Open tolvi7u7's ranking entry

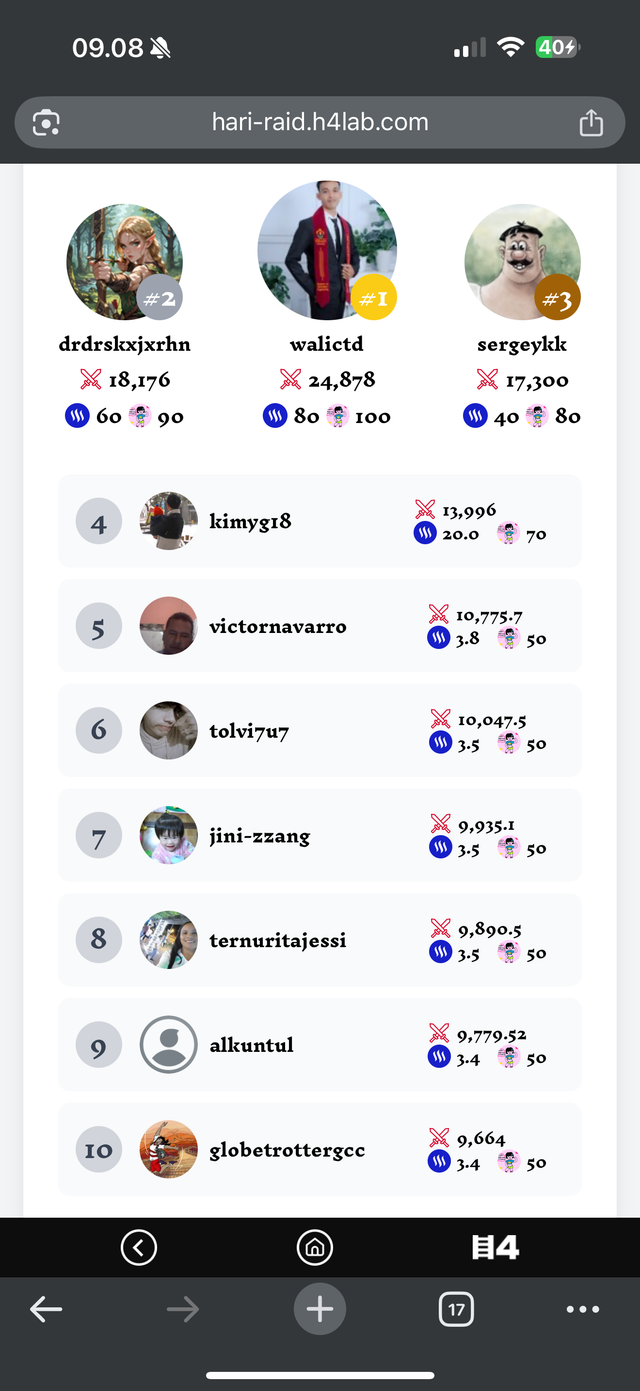pyautogui.click(x=320, y=731)
